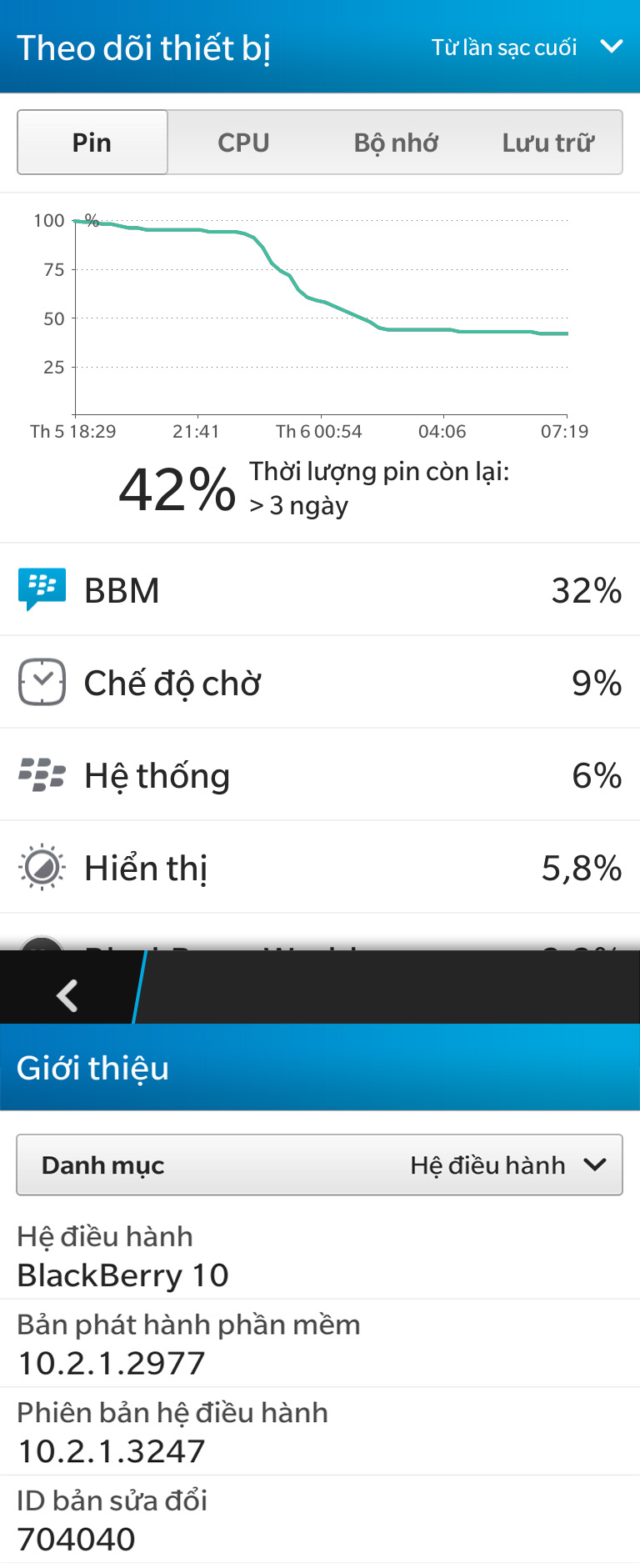Expand the Danh mục category dropdown
This screenshot has height=1568, width=640.
(x=320, y=1165)
